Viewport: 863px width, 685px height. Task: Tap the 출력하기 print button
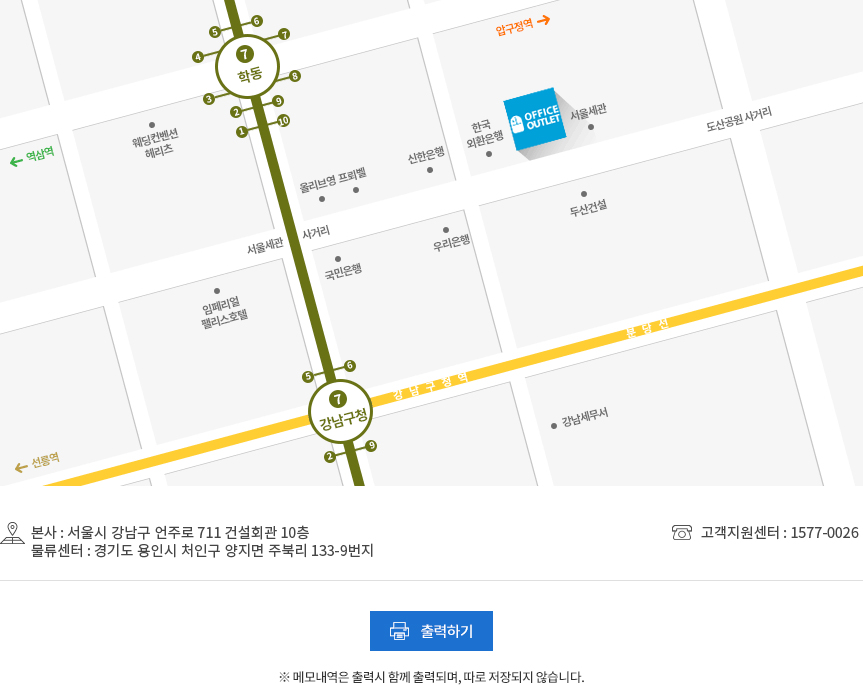point(431,631)
